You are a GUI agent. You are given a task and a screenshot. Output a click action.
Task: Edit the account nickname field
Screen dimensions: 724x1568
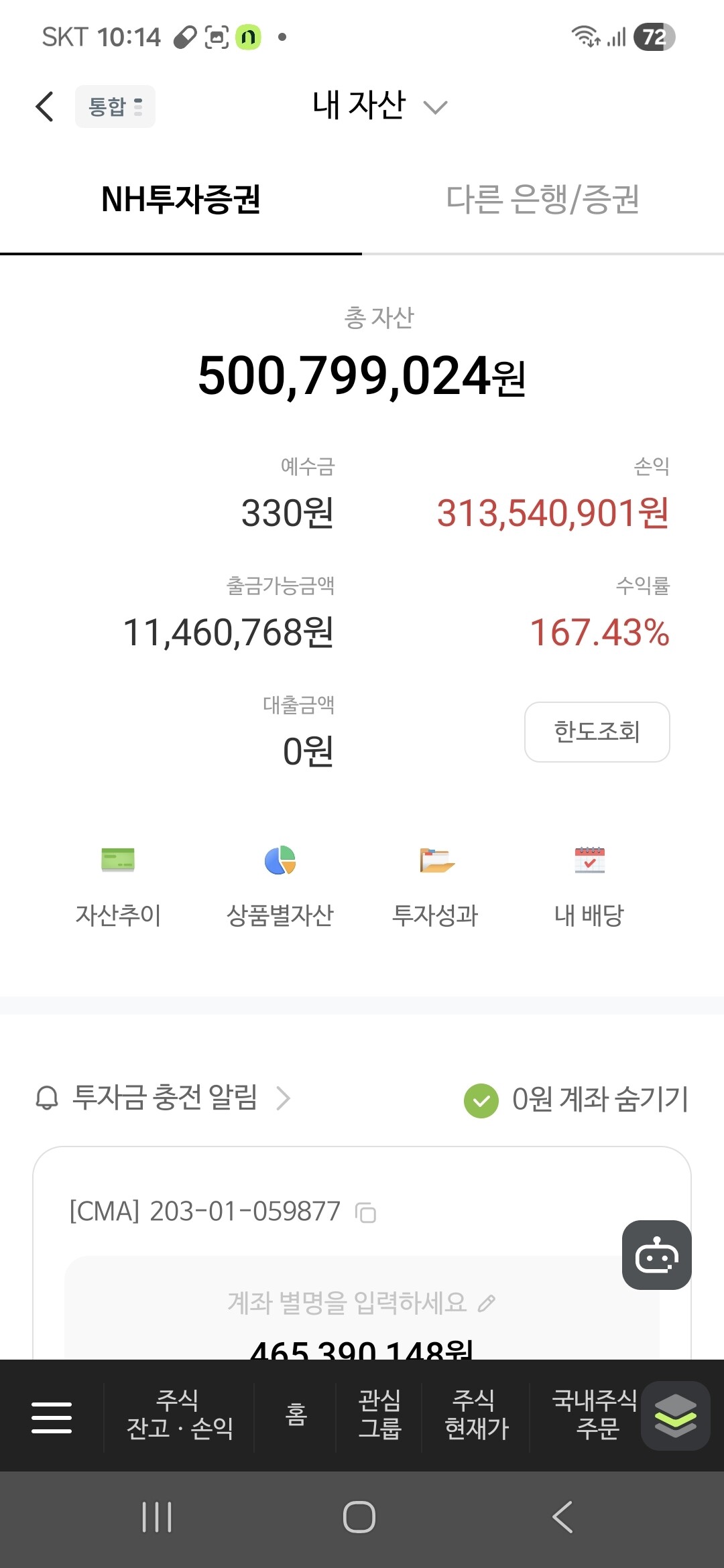[362, 1303]
